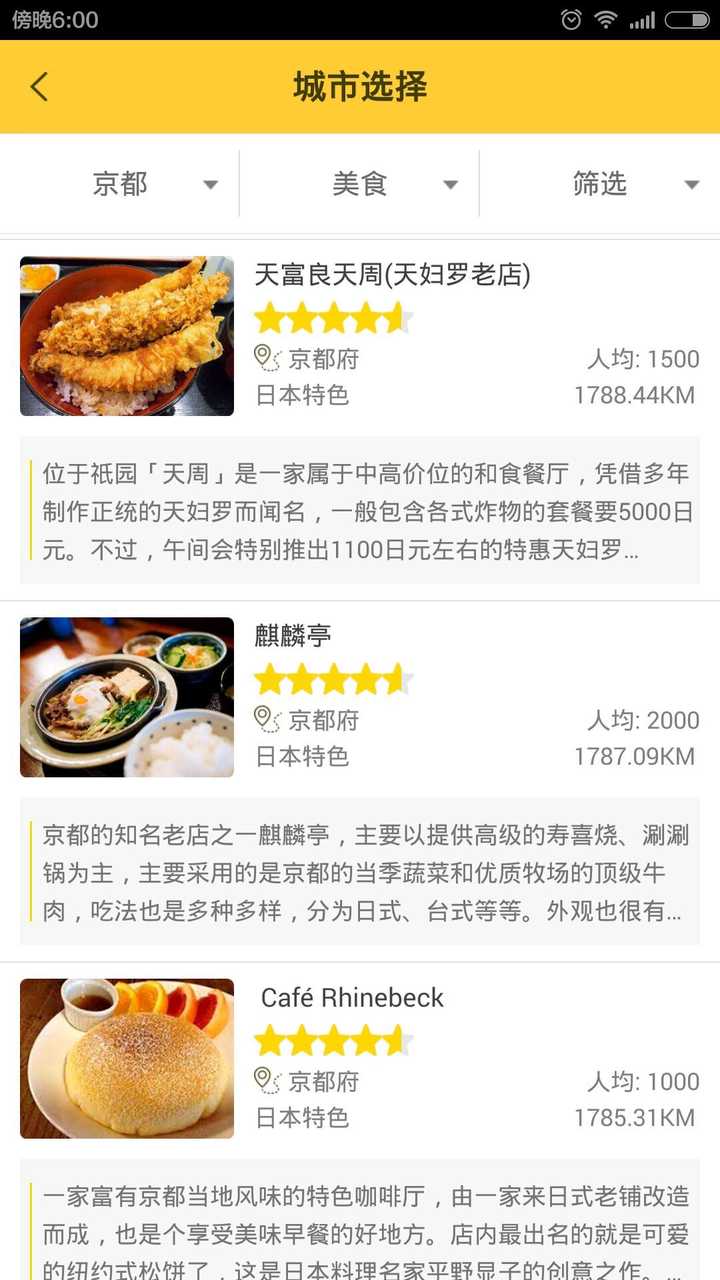This screenshot has width=720, height=1280.
Task: View details for 麒麟亭
Action: tap(293, 636)
